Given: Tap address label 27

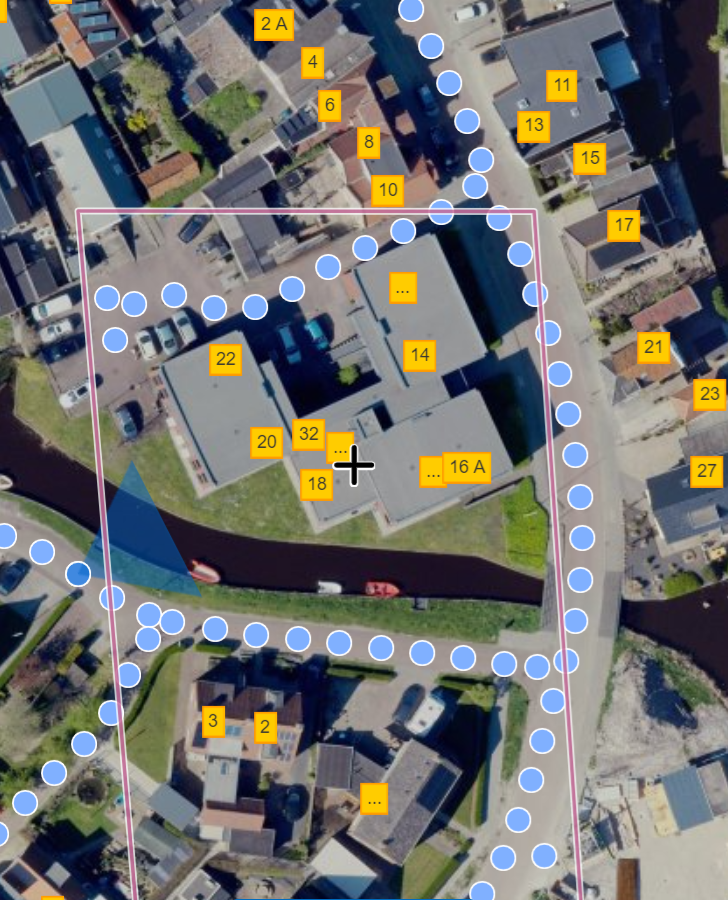Looking at the screenshot, I should (707, 471).
